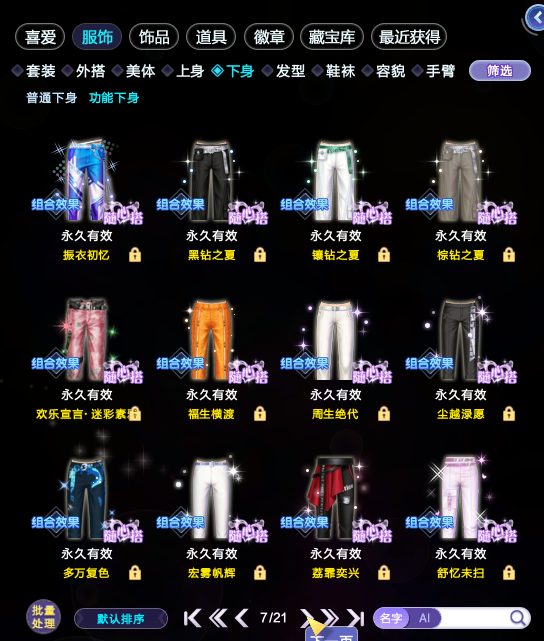Open the 徽章 tab
Screen dimensions: 544x641
tap(269, 37)
